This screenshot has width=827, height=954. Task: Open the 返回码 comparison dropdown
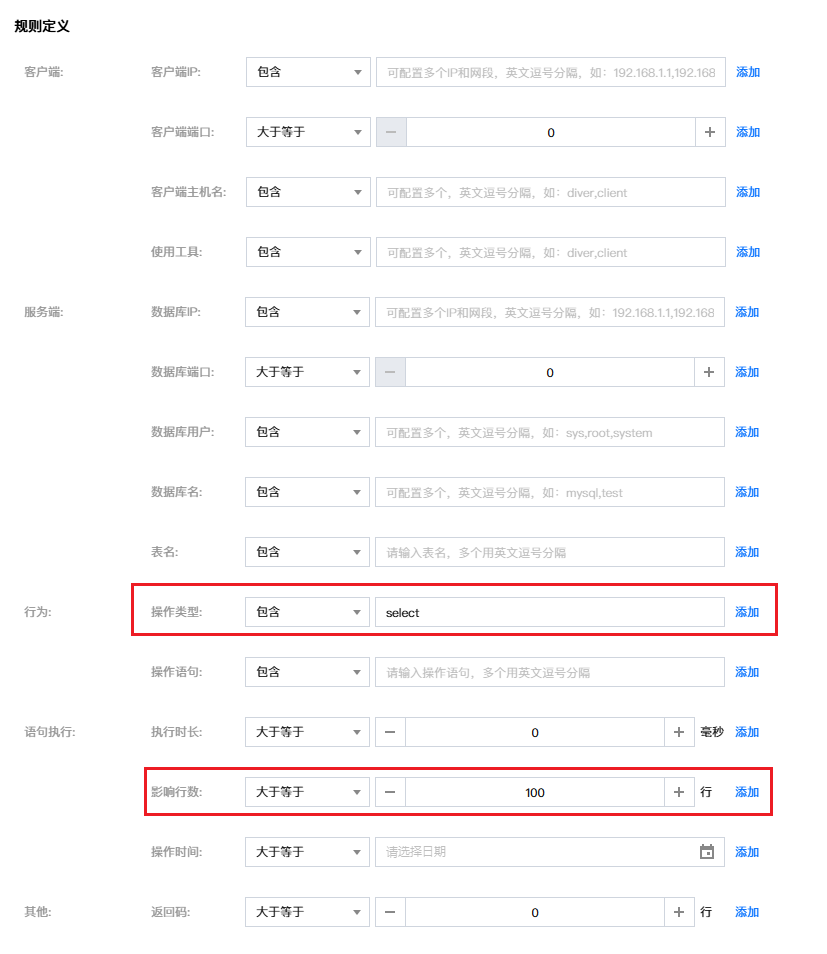coord(307,912)
